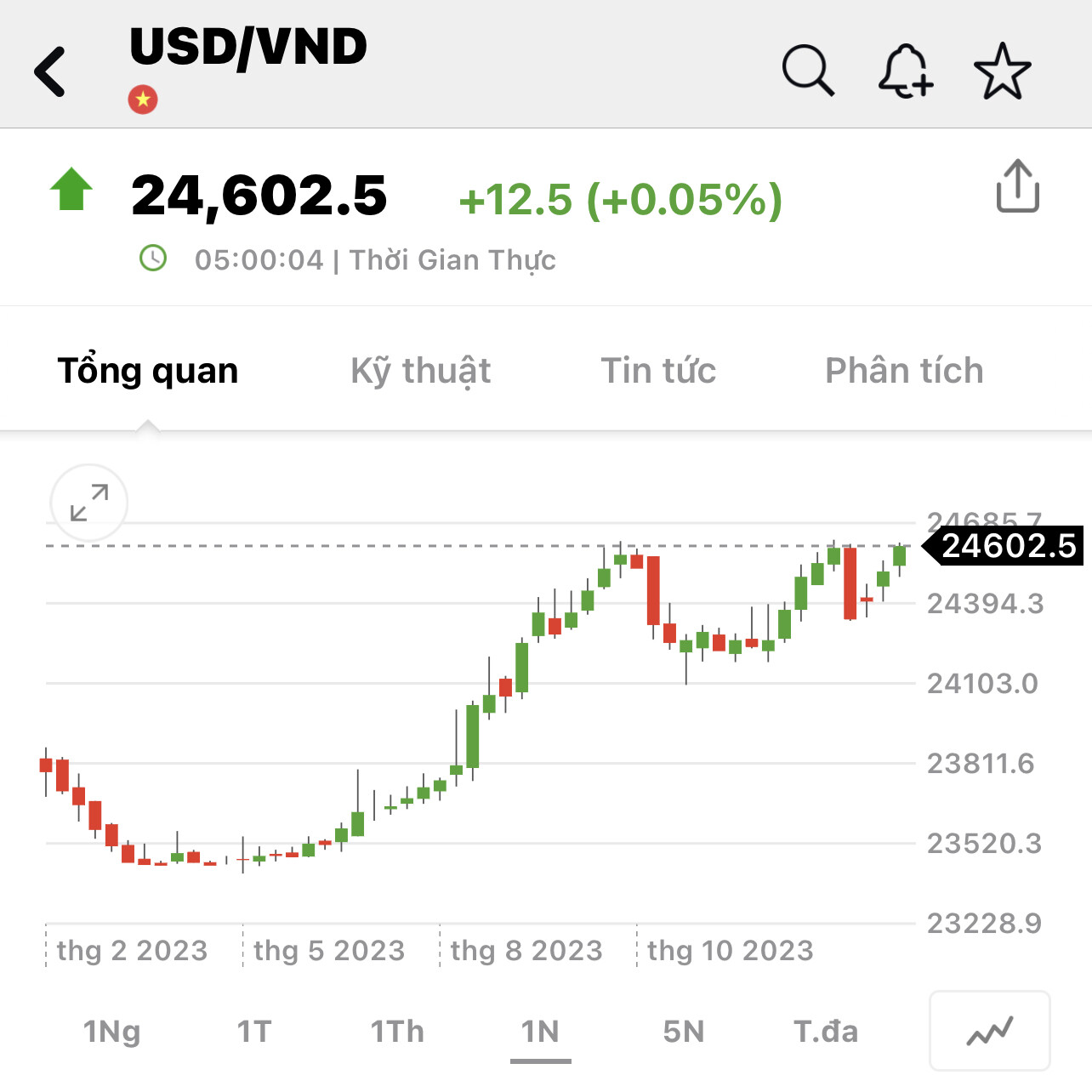Share the USD/VND quote
1092x1092 pixels.
[x=1017, y=185]
